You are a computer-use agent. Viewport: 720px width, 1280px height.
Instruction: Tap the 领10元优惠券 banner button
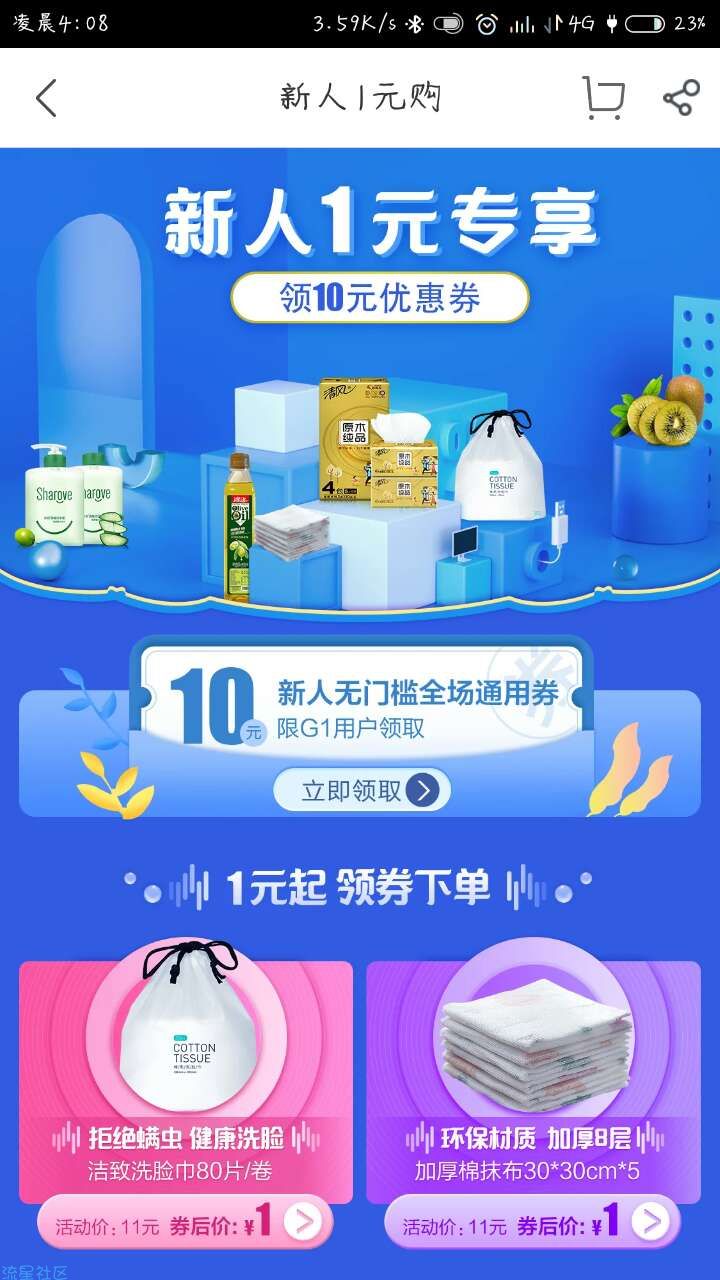click(380, 298)
